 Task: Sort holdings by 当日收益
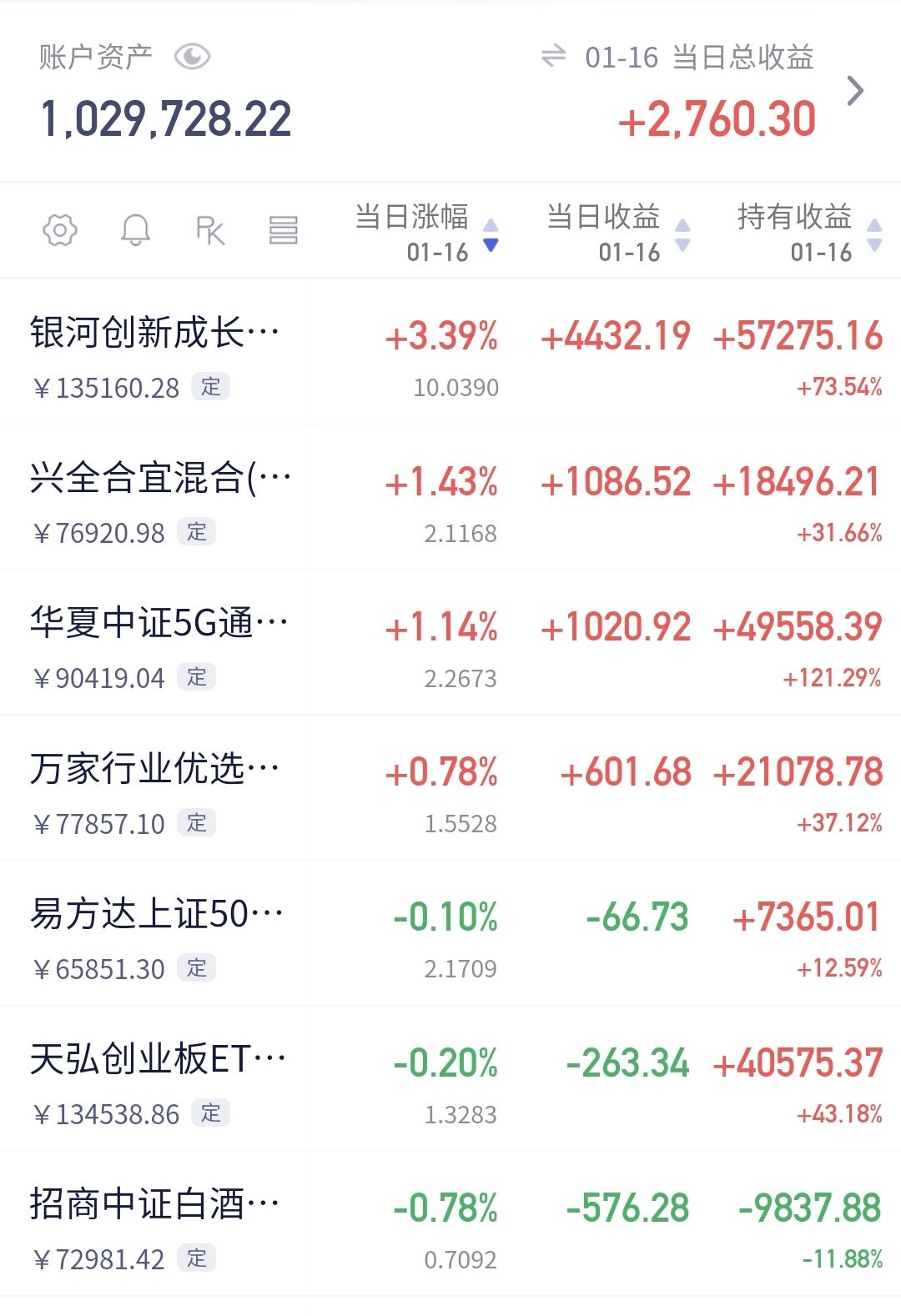[x=617, y=232]
